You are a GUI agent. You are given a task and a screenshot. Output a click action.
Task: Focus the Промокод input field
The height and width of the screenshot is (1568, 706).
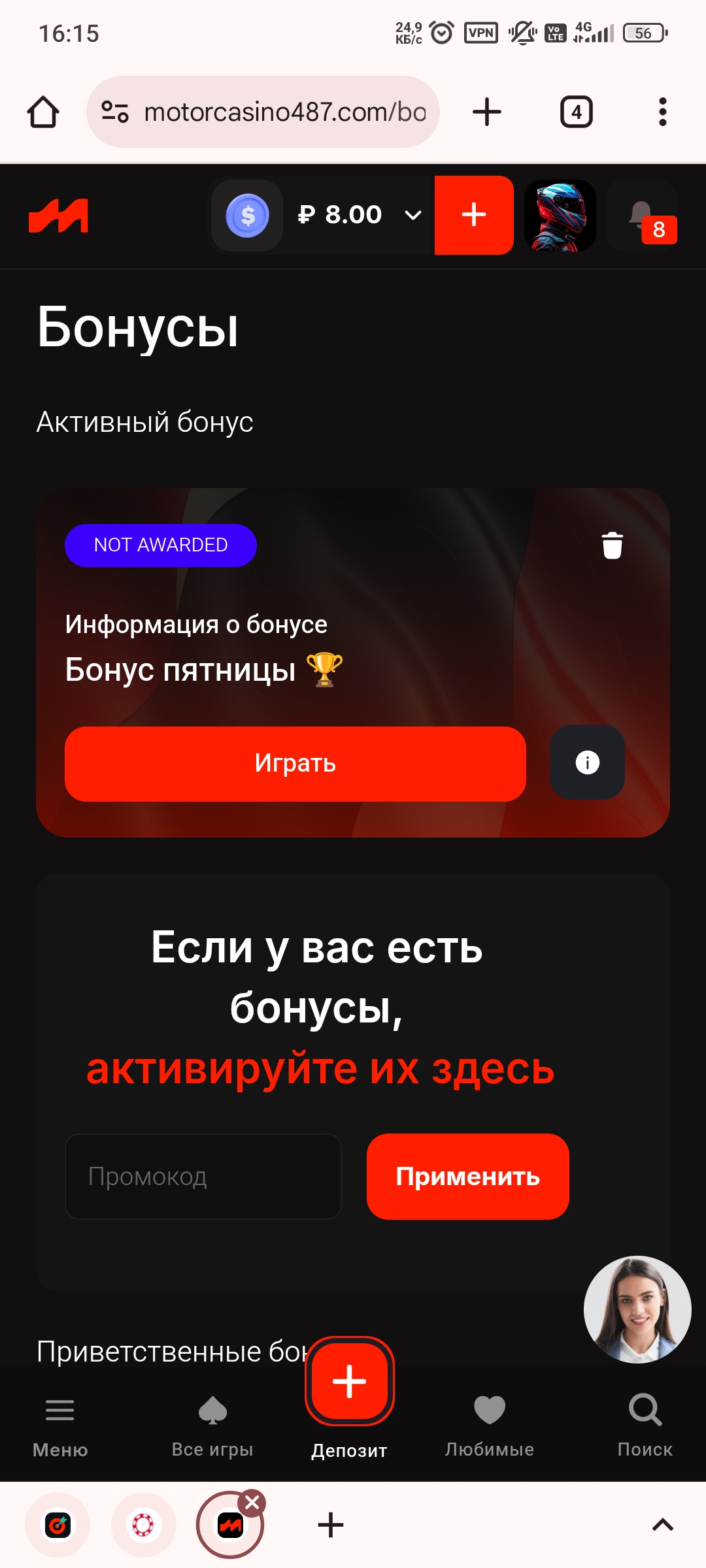(203, 1177)
